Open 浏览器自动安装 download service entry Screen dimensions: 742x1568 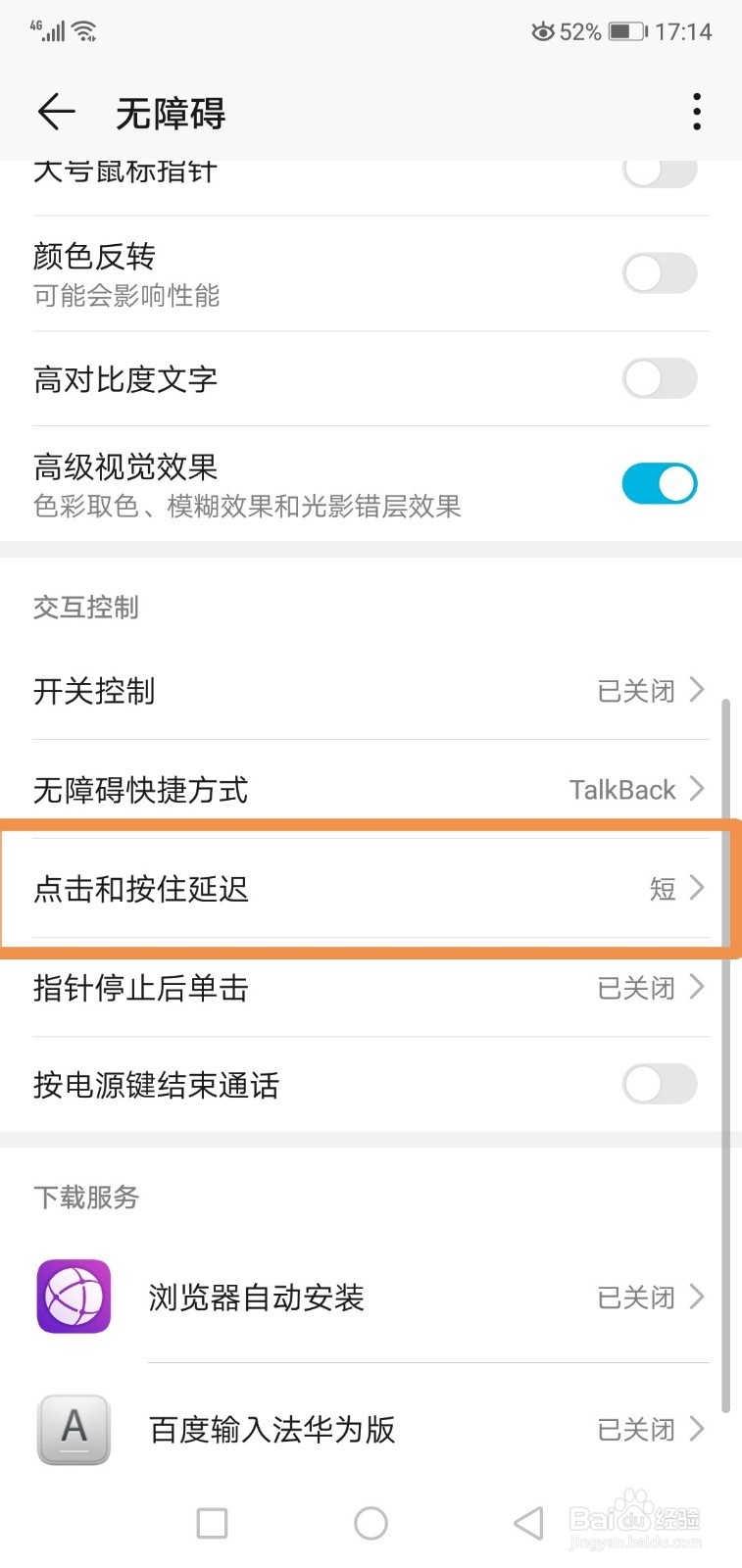[x=371, y=1297]
